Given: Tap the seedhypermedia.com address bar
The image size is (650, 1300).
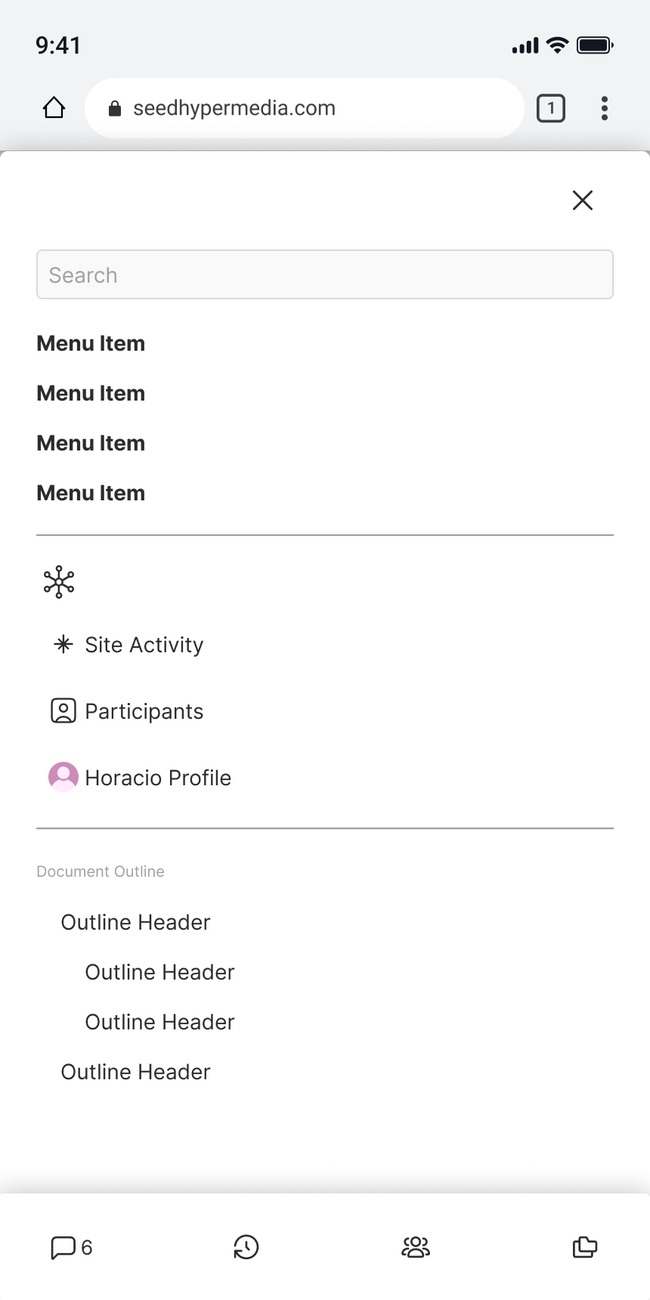Looking at the screenshot, I should [x=304, y=108].
